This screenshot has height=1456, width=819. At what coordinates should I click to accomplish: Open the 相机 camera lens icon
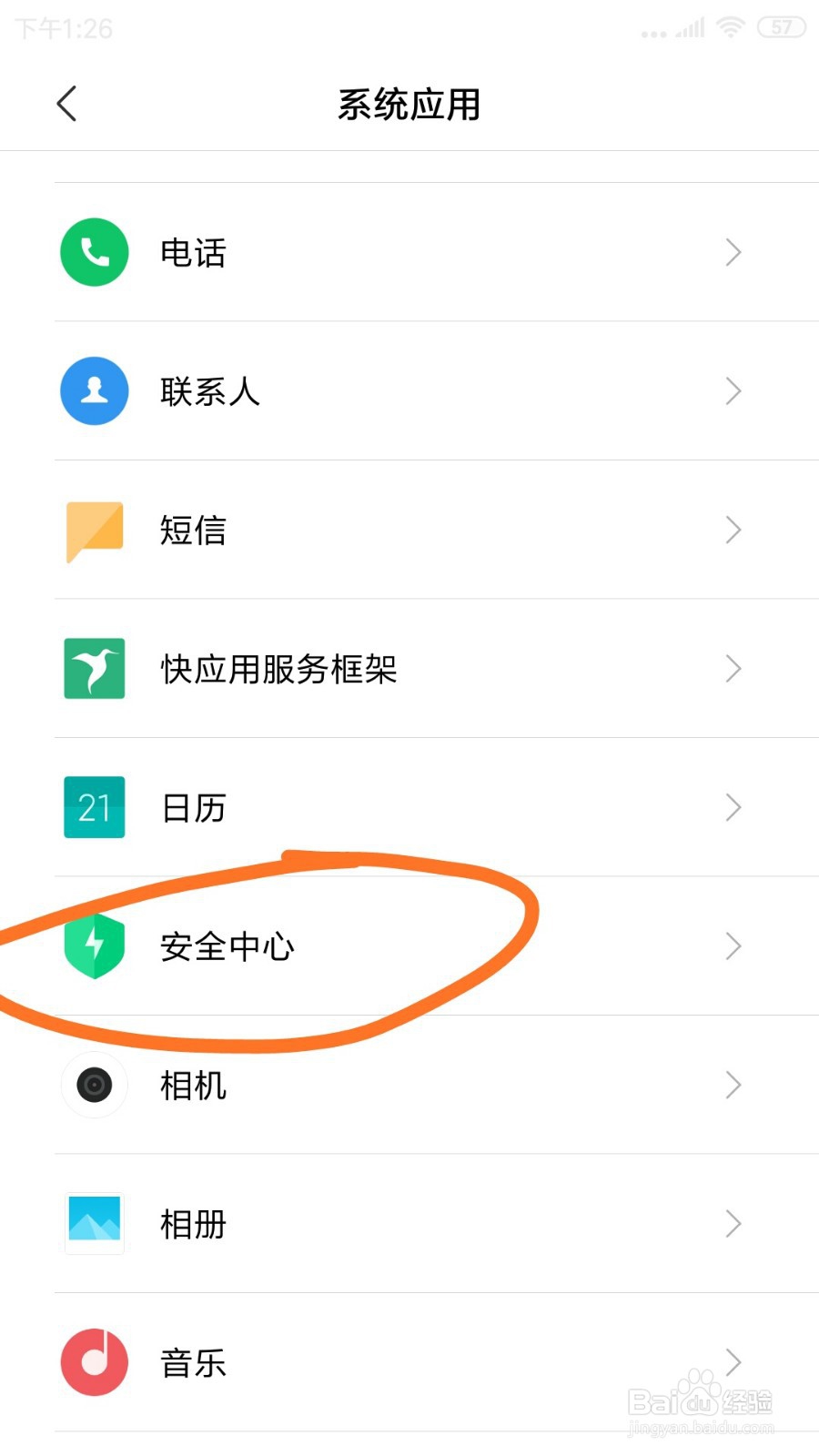point(94,1085)
